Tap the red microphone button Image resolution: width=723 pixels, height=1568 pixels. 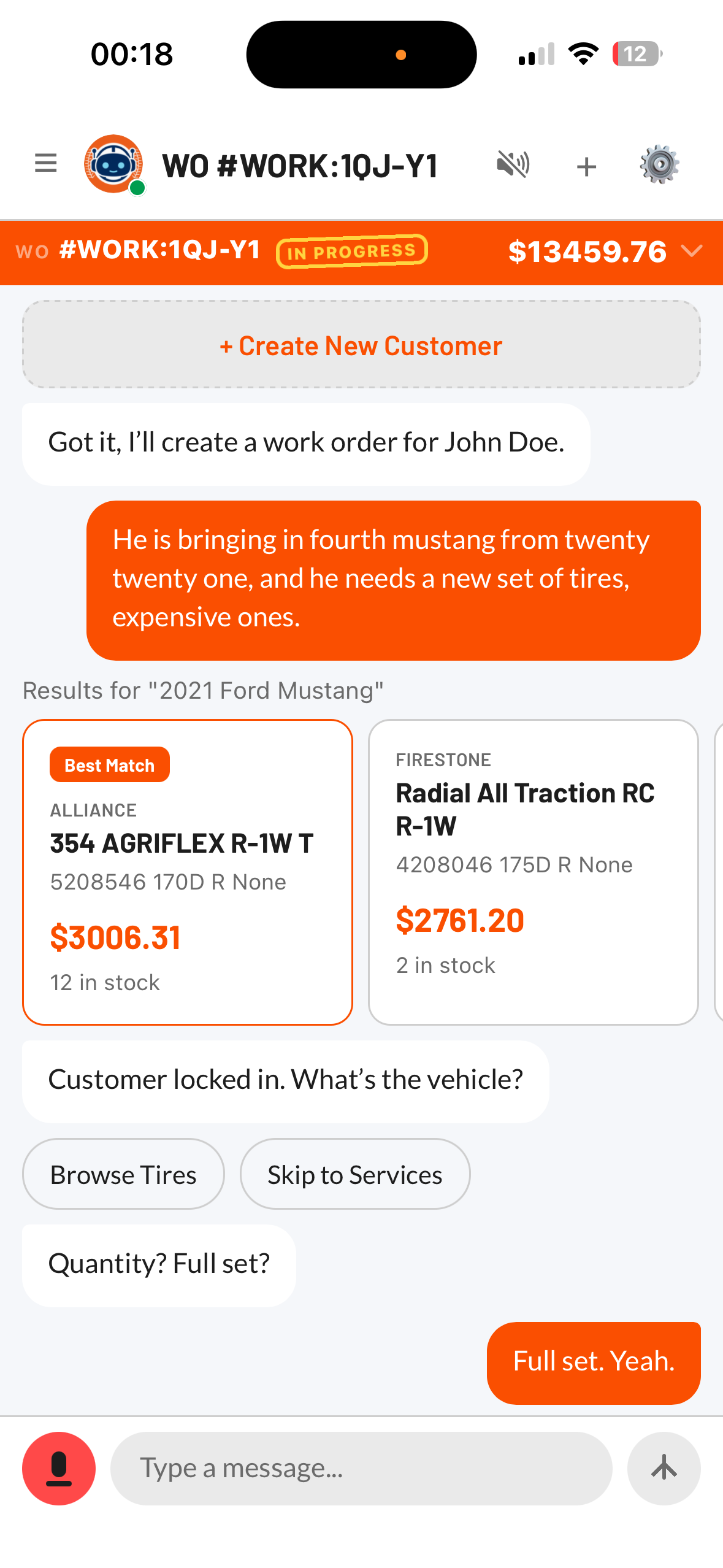tap(58, 1469)
